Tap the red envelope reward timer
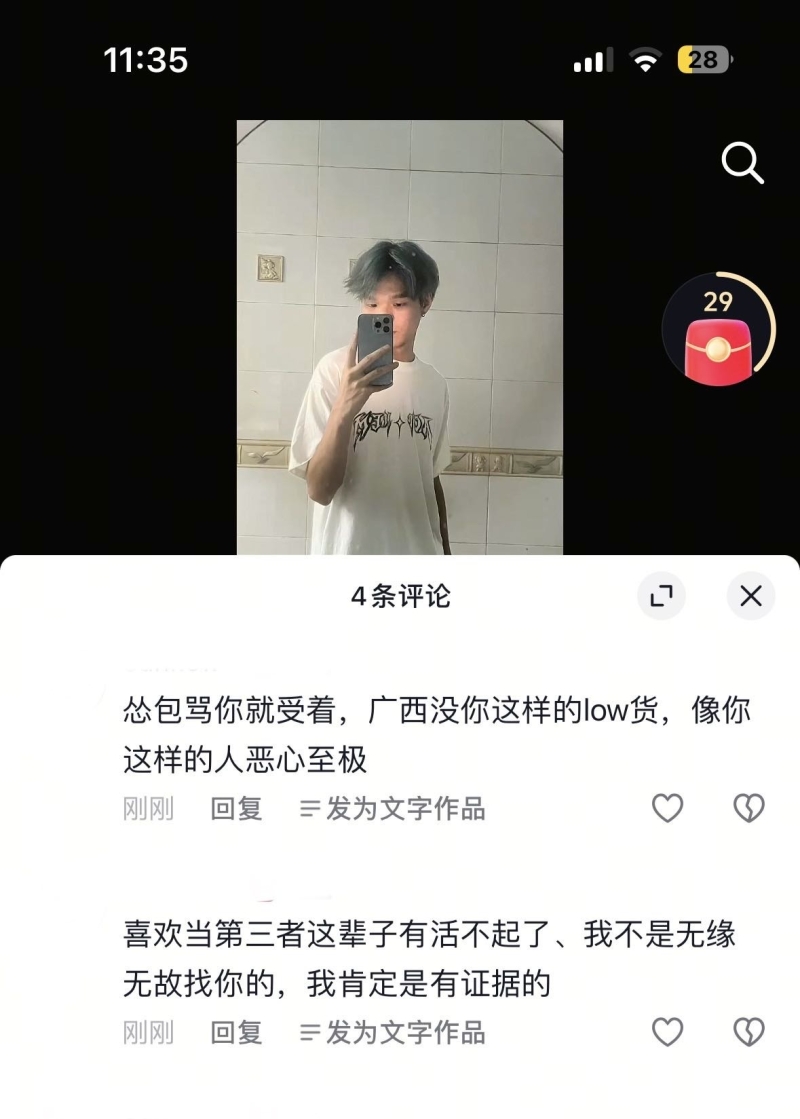Image resolution: width=800 pixels, height=1119 pixels. [x=718, y=329]
